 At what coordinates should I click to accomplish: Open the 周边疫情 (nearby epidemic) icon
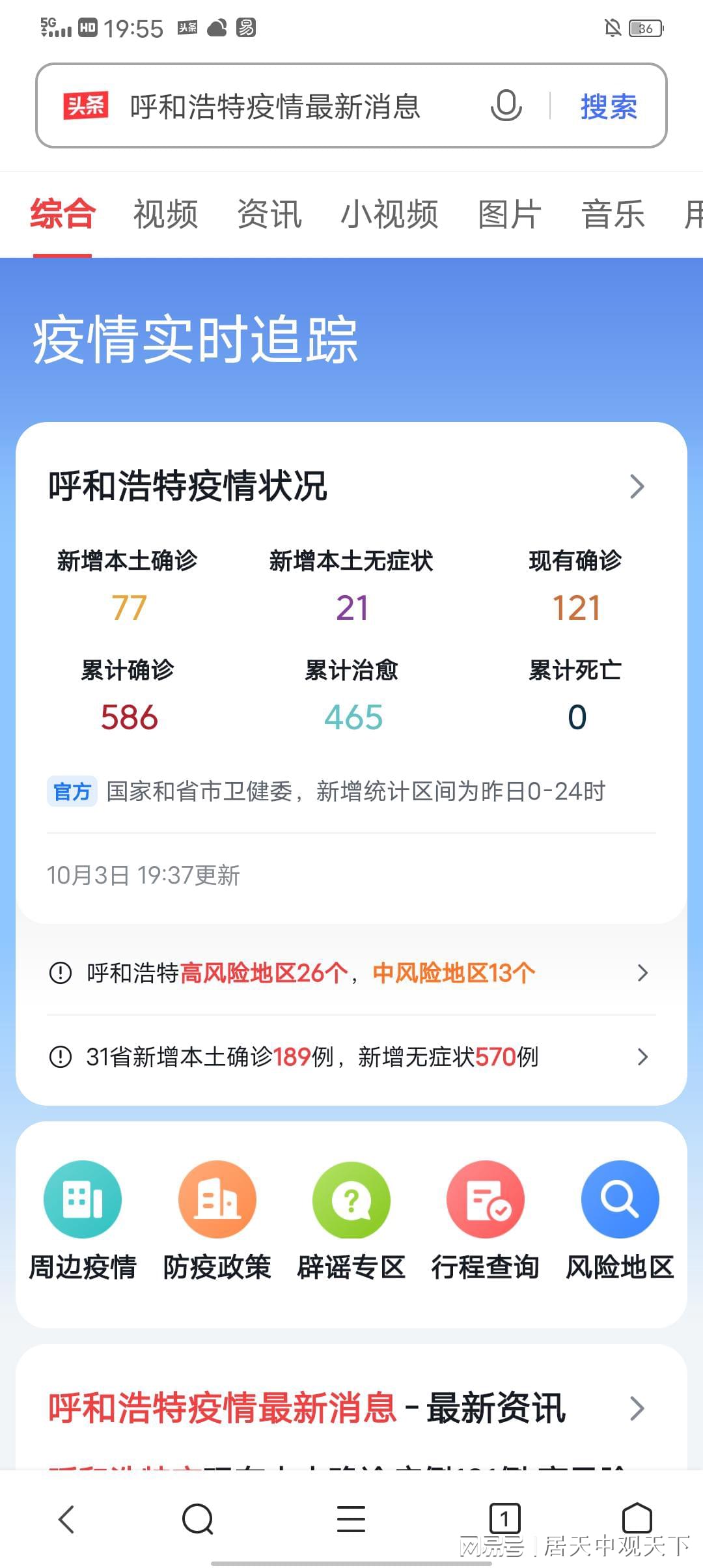click(x=83, y=1200)
